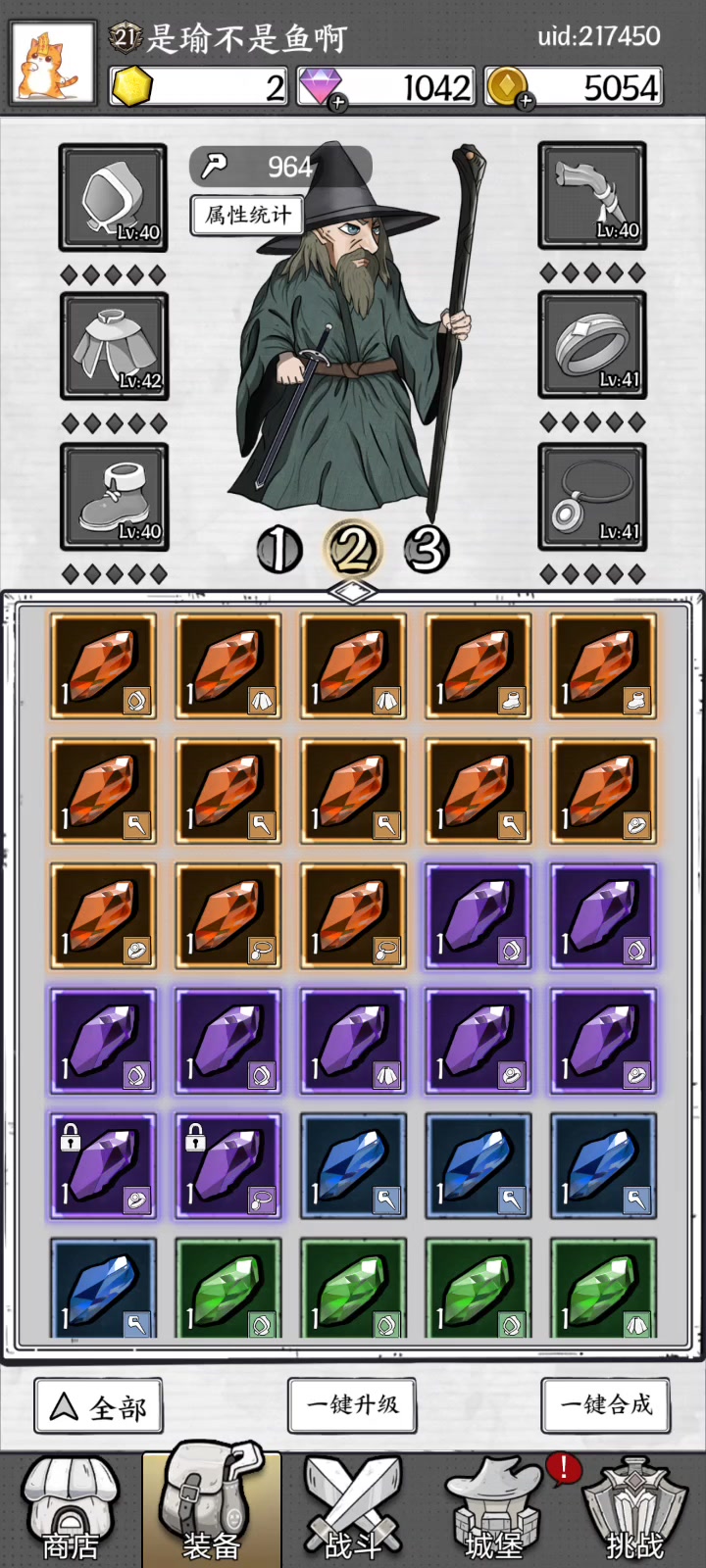
Task: Open the necklace slot Lv:41
Action: click(592, 497)
